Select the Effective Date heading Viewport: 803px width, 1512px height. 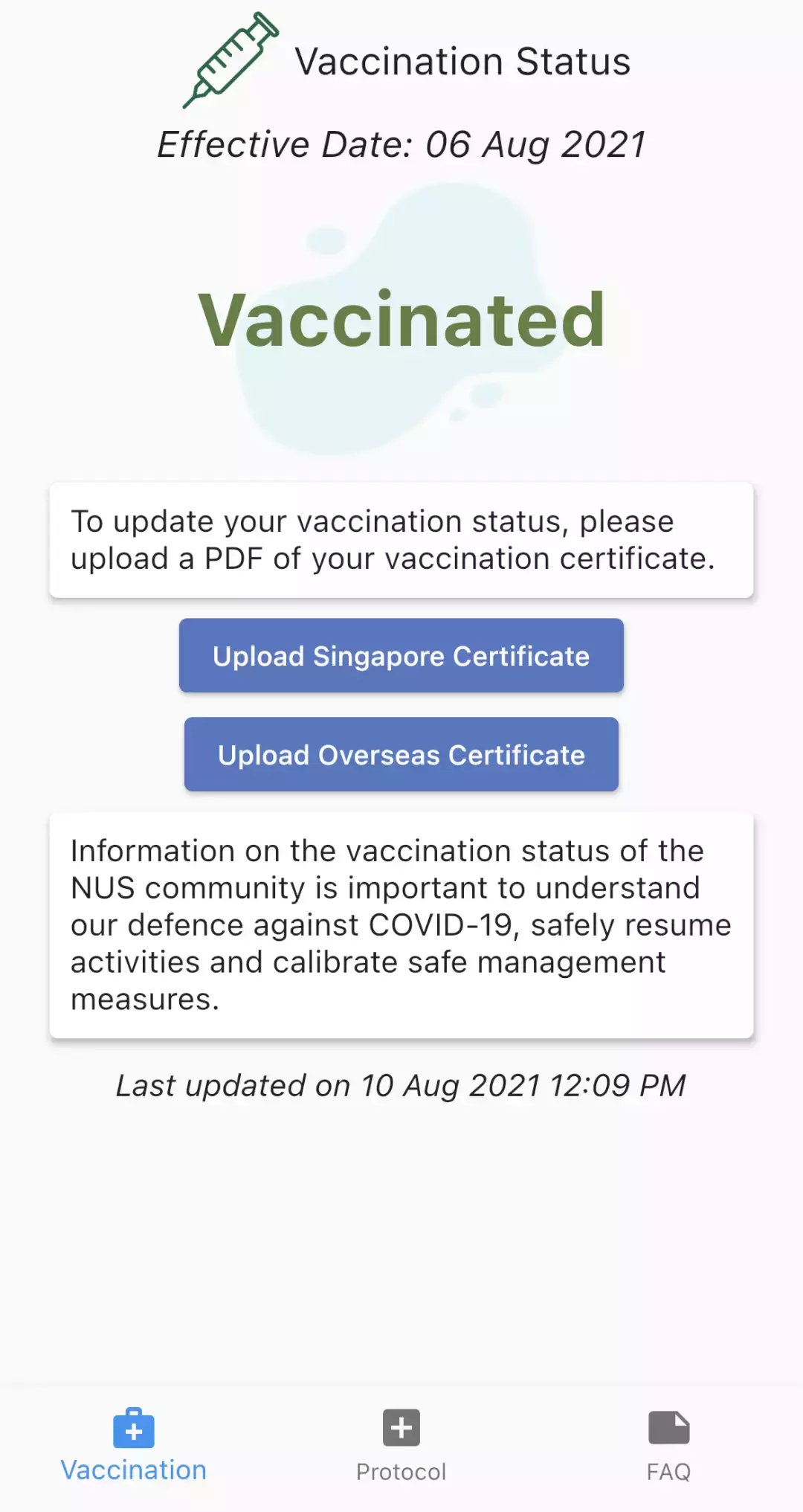401,144
